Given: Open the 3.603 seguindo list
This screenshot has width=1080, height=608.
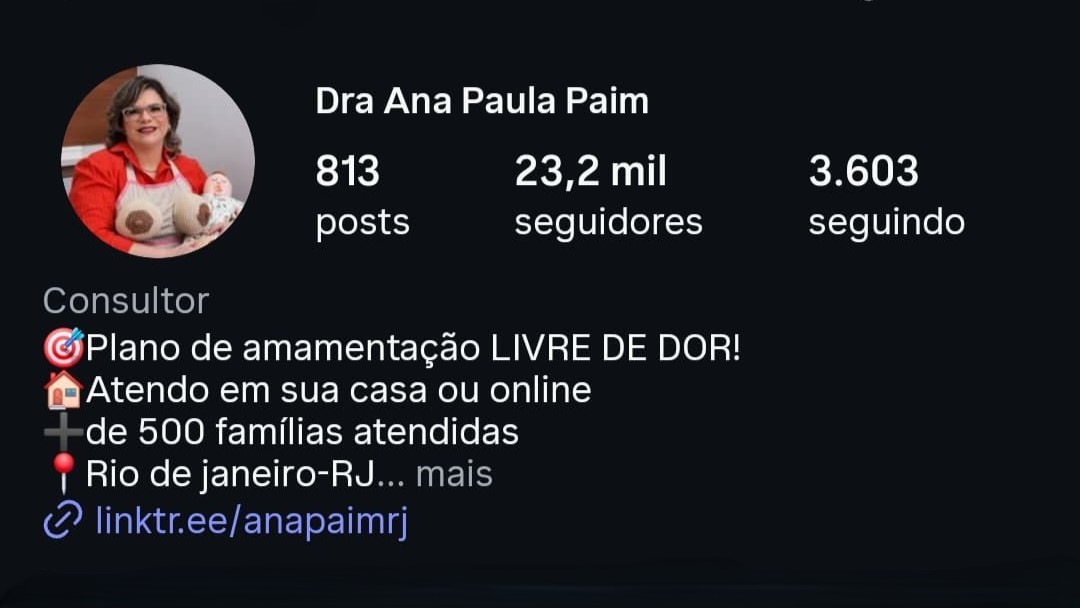Looking at the screenshot, I should (886, 196).
